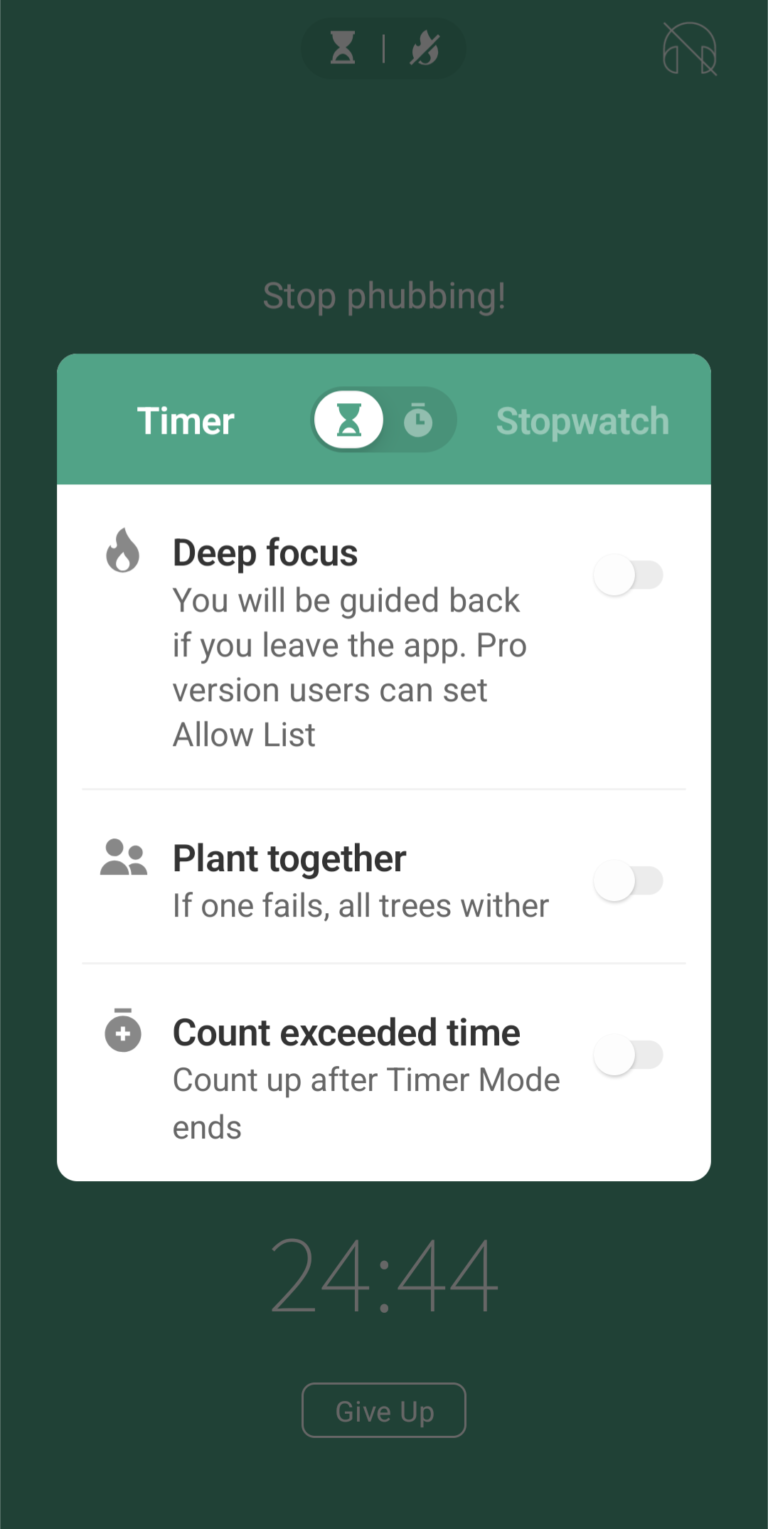
Task: Click the Give Up button
Action: pos(384,1410)
